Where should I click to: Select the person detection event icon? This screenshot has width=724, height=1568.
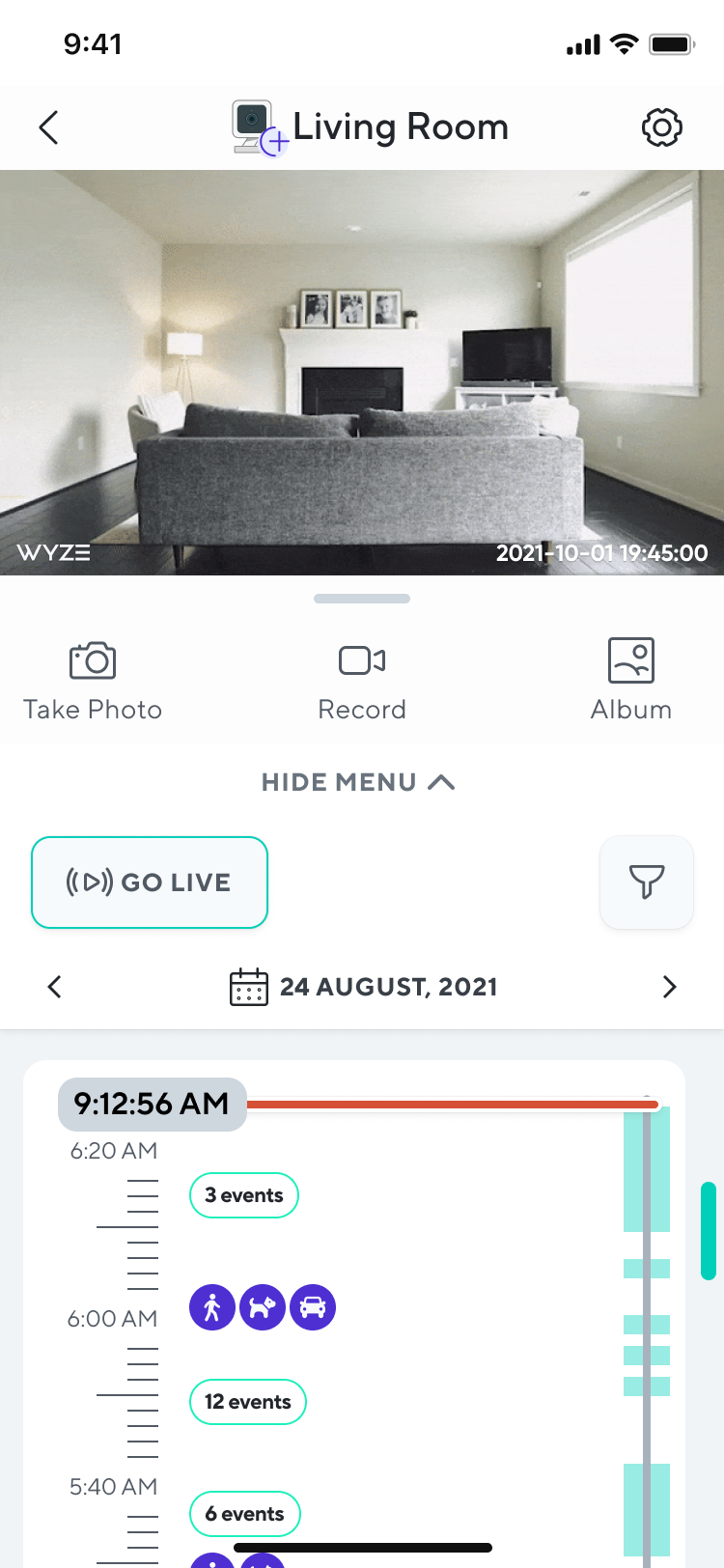click(212, 1307)
